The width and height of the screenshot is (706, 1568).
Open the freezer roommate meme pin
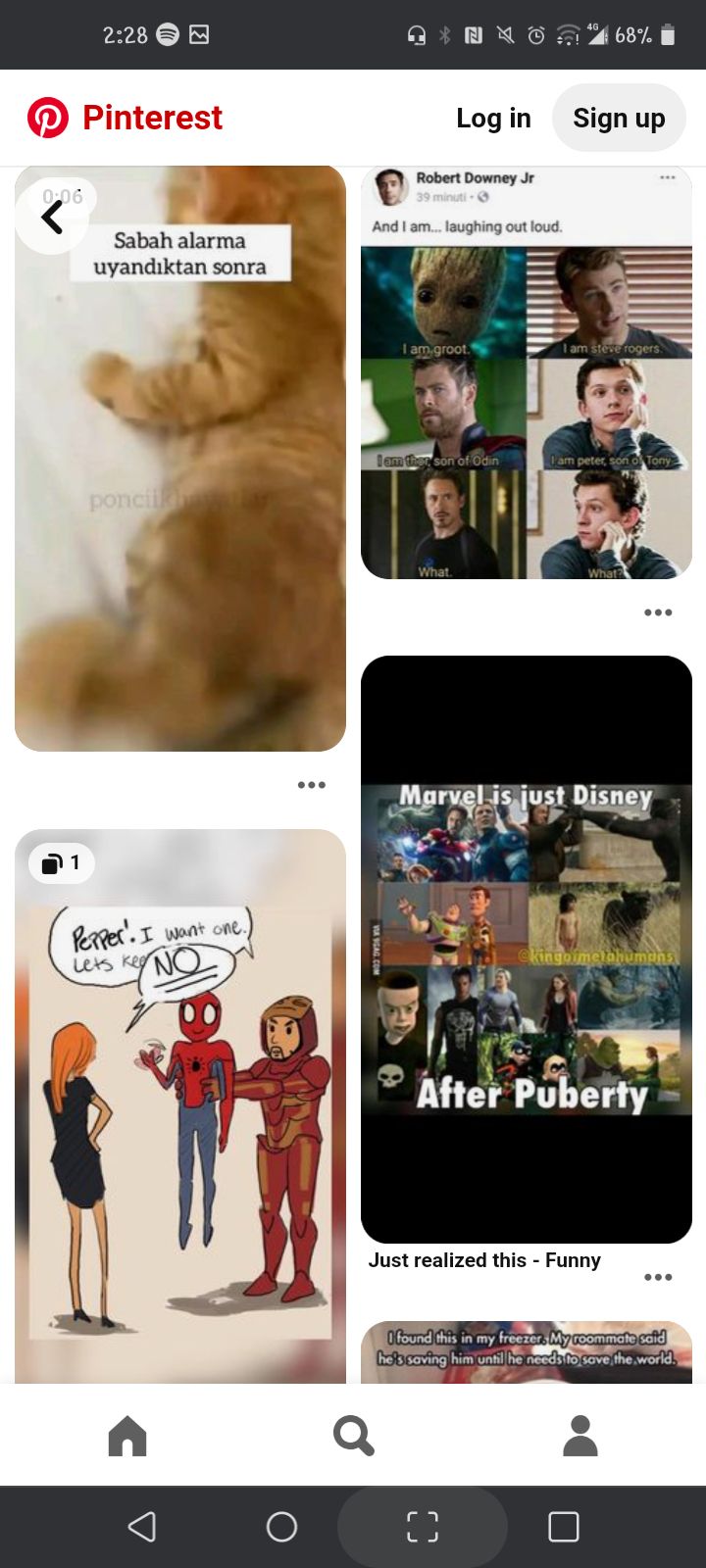(527, 1352)
